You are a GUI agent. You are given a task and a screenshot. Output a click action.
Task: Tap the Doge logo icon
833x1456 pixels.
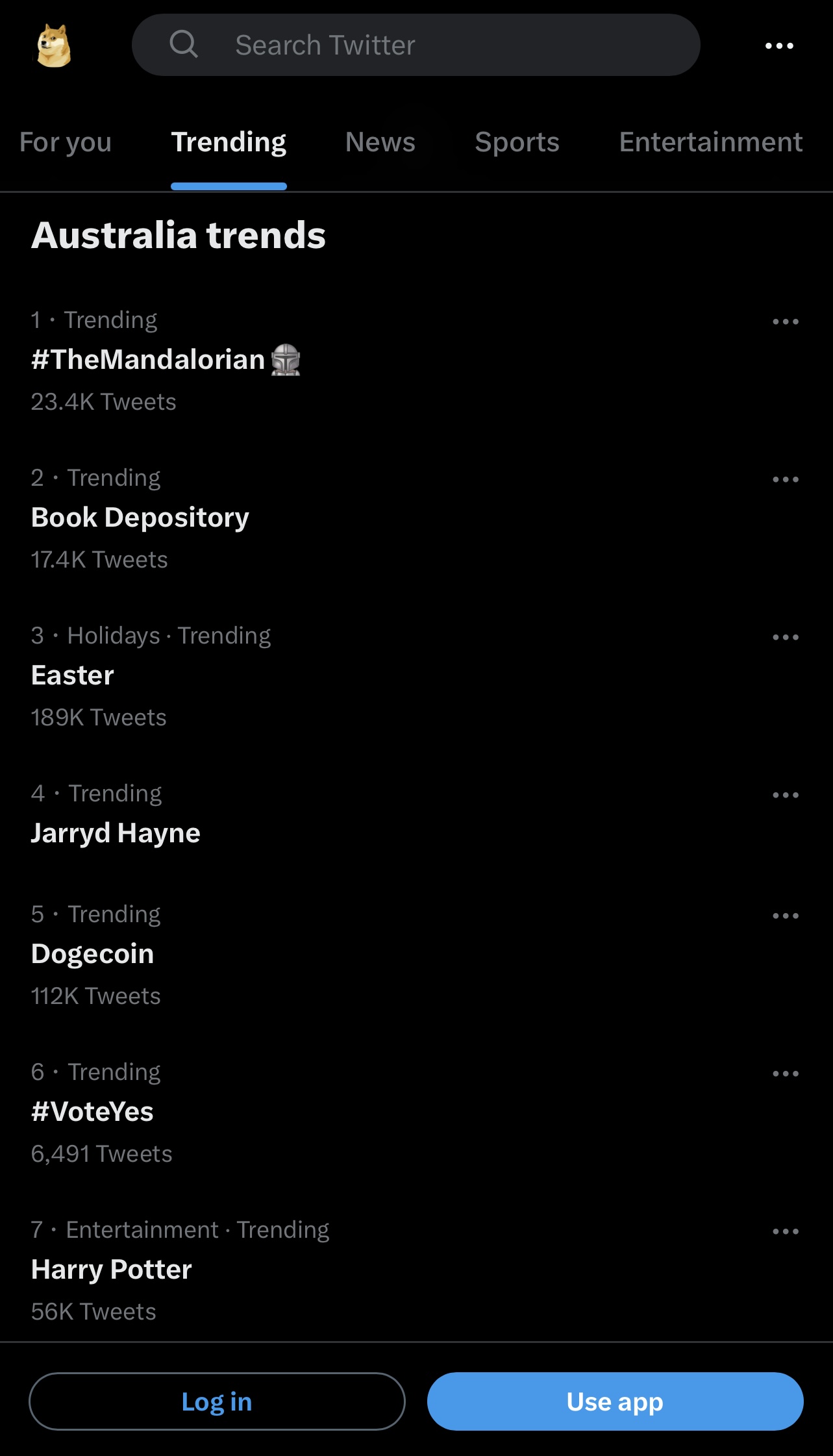click(54, 46)
